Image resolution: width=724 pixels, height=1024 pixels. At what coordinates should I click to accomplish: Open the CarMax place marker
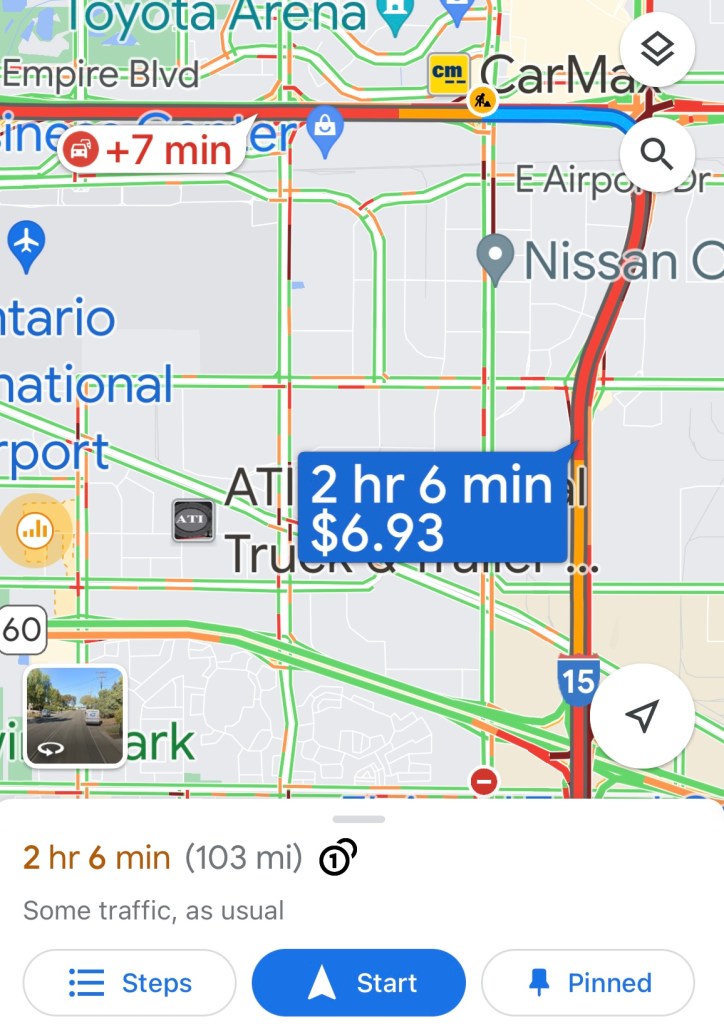pos(449,75)
